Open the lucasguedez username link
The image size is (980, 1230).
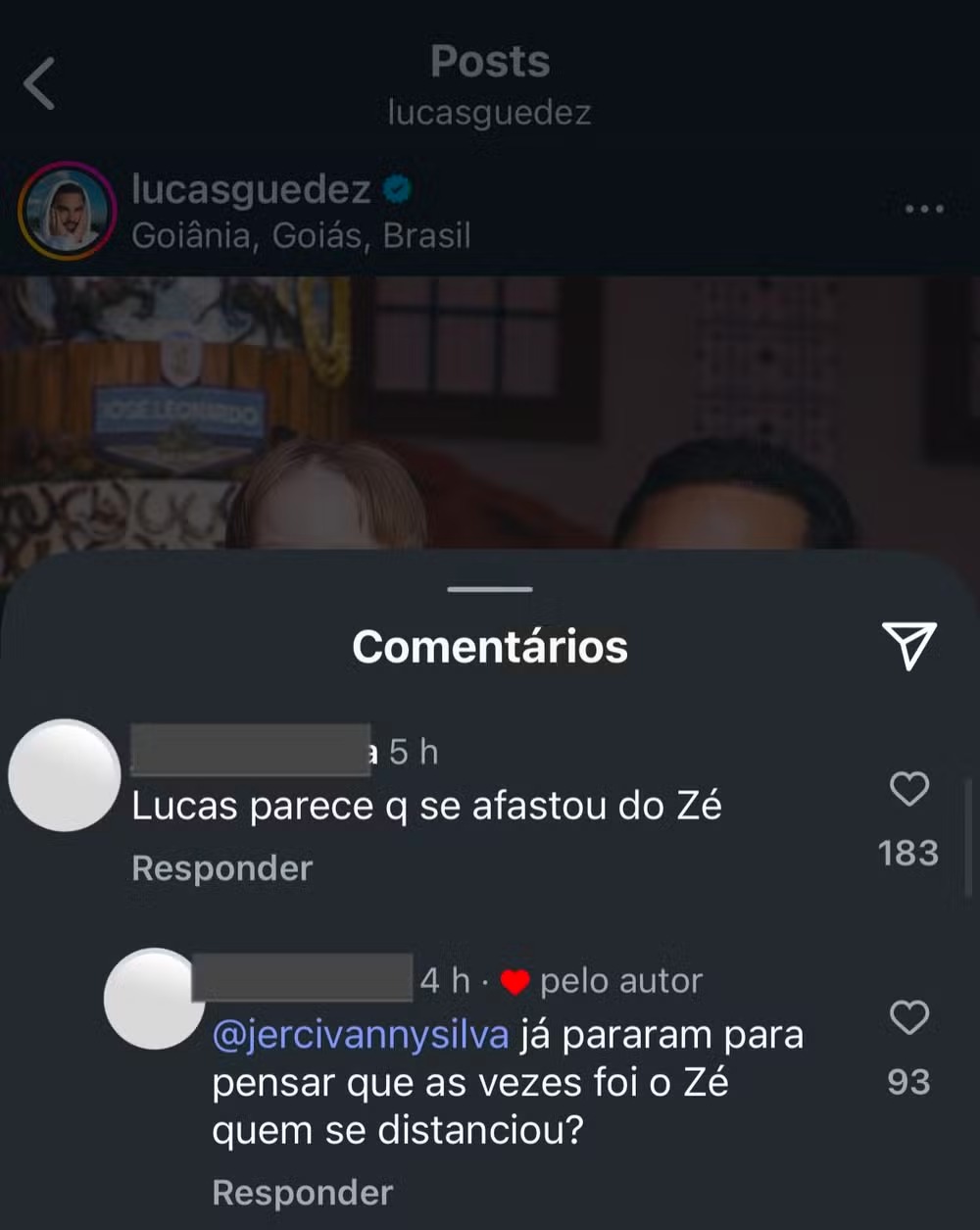(x=251, y=189)
